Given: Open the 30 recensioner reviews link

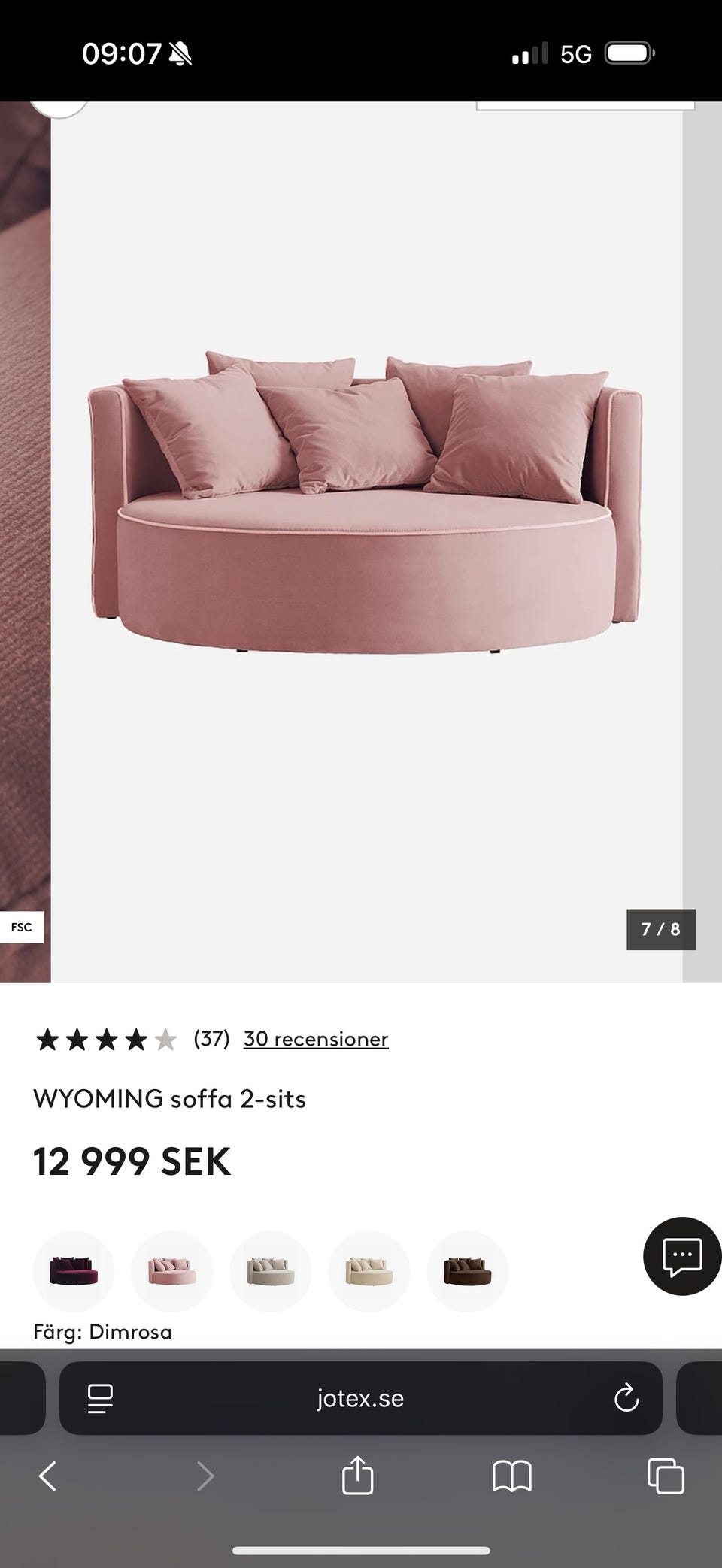Looking at the screenshot, I should 316,1039.
